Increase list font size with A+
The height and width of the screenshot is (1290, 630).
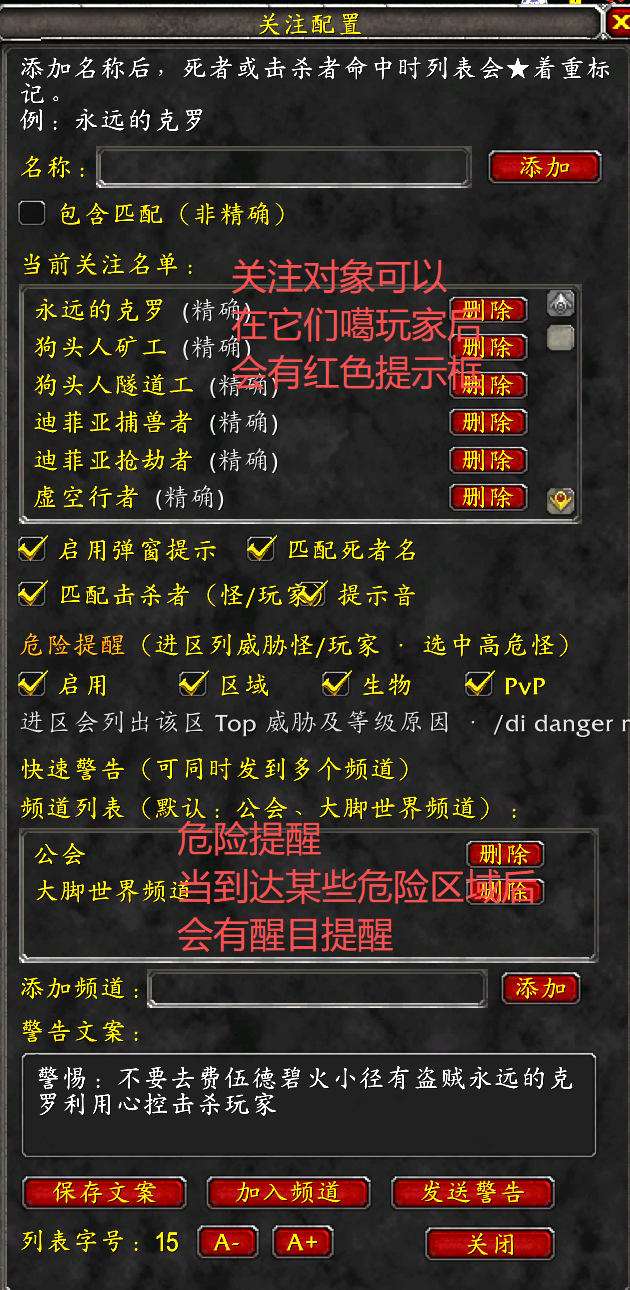302,1243
